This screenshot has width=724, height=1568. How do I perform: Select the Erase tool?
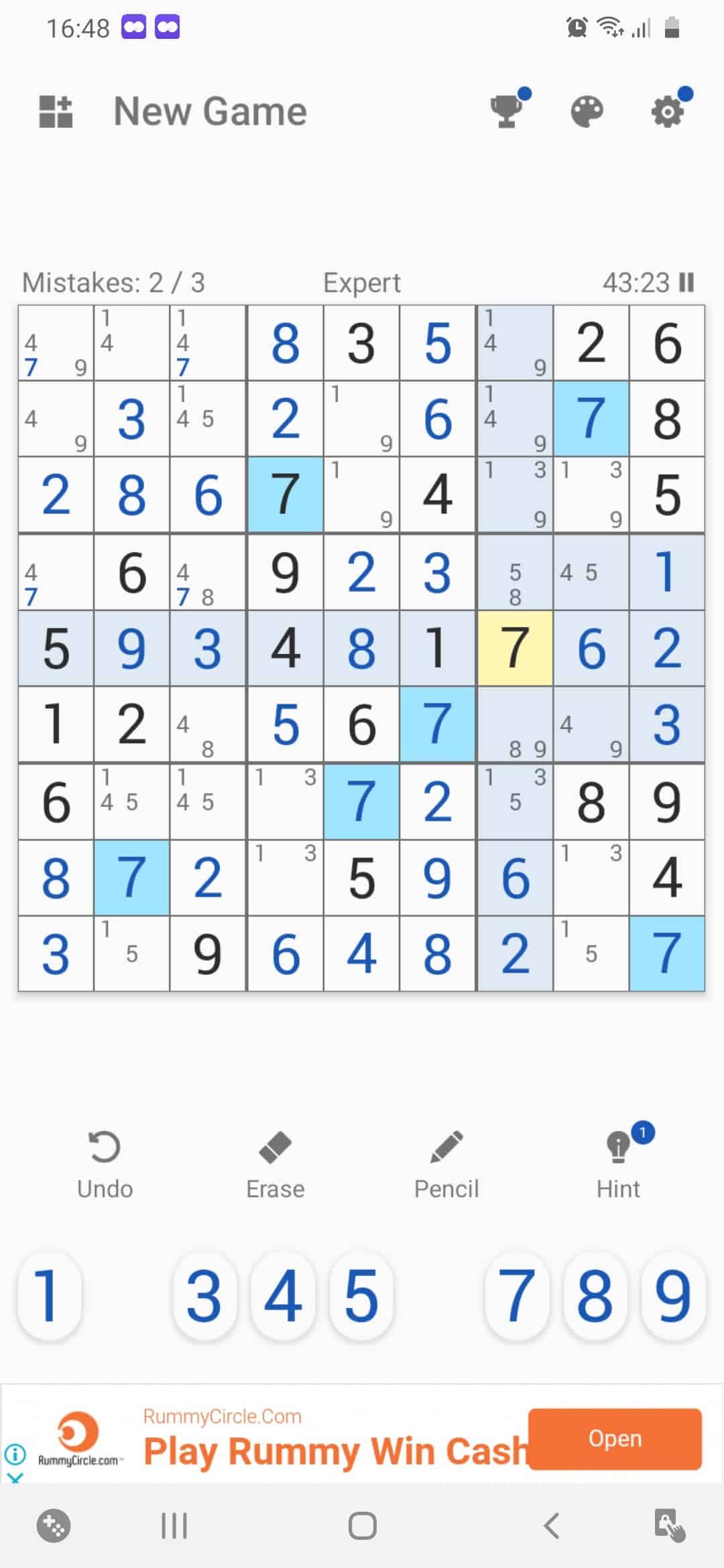click(x=276, y=1165)
